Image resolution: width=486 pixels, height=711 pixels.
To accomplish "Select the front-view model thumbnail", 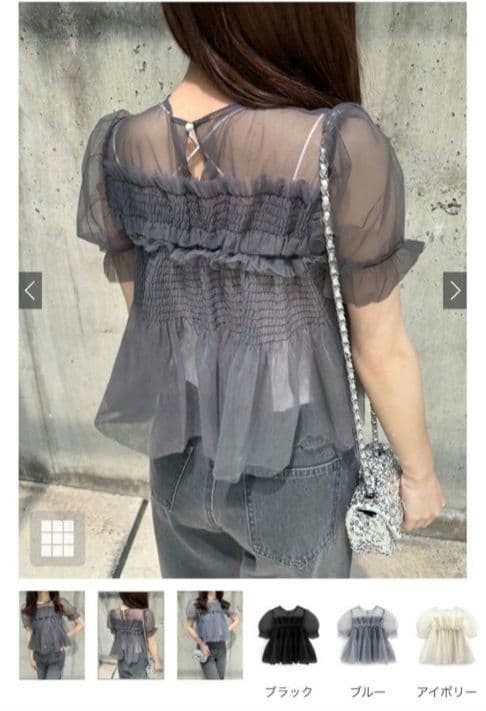I will (52, 635).
